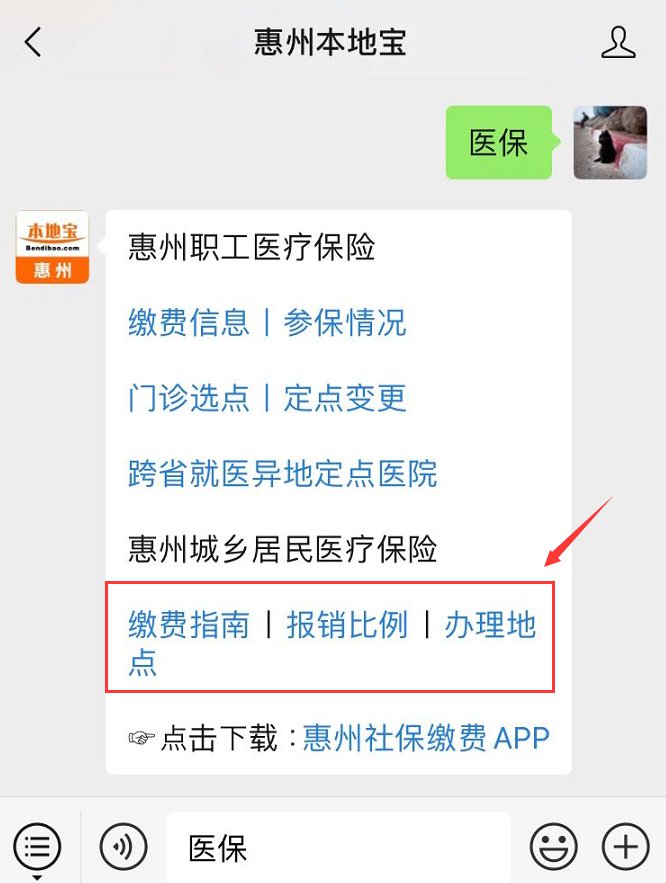Image resolution: width=666 pixels, height=883 pixels.
Task: Open the account profile icon
Action: coord(618,42)
